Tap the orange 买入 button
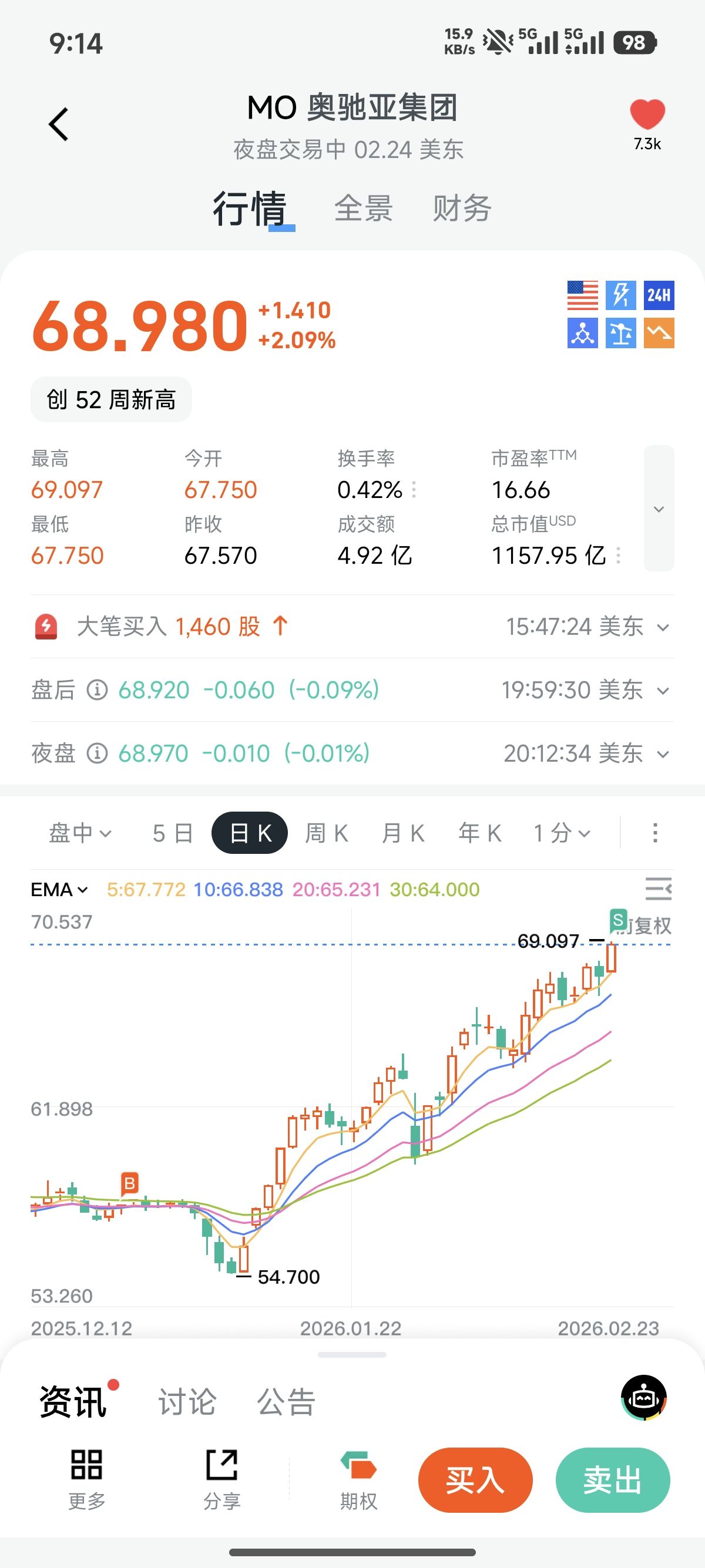705x1568 pixels. click(x=475, y=1480)
